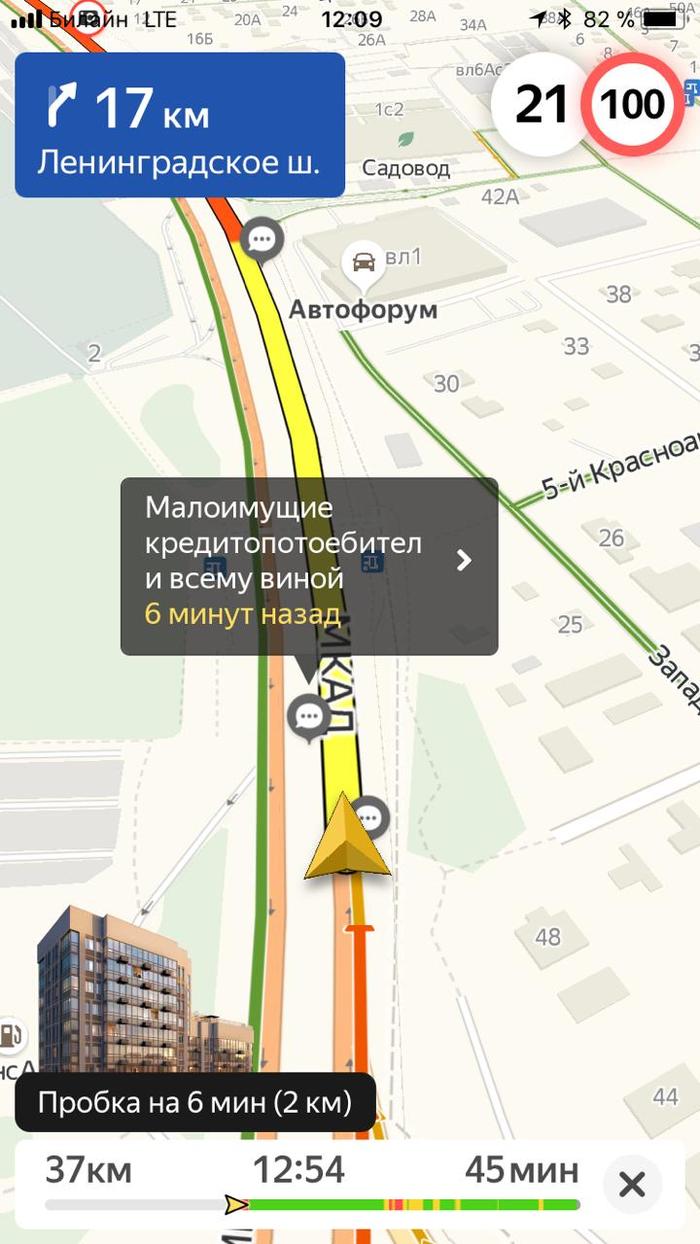The image size is (700, 1244).
Task: Open the road comment posted 6 минут назад
Action: [x=309, y=566]
